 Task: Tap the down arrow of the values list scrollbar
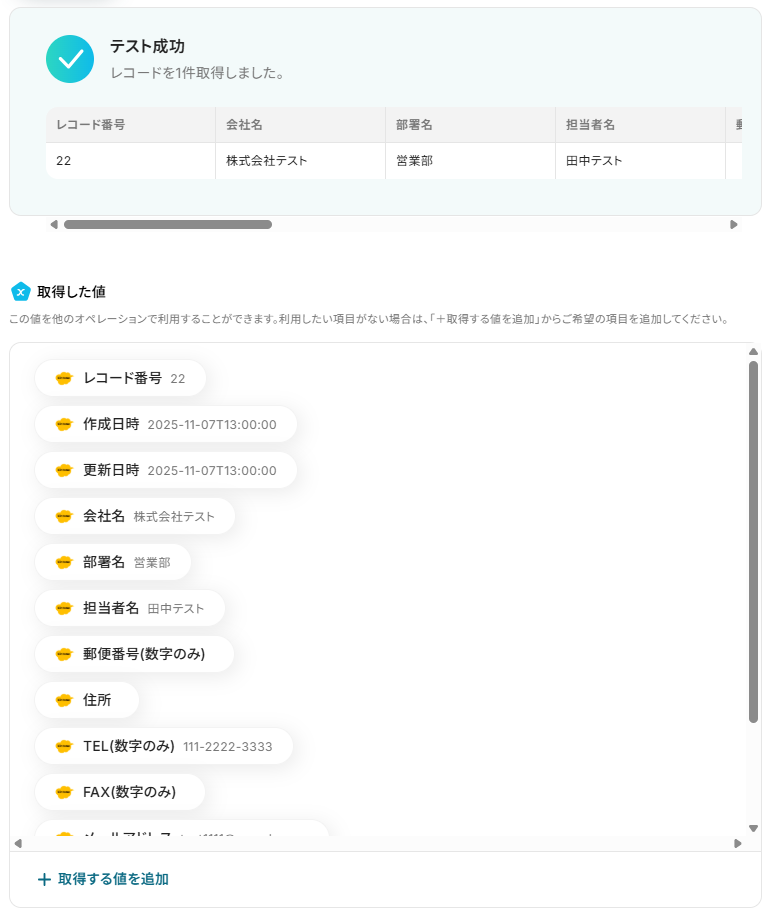click(753, 828)
